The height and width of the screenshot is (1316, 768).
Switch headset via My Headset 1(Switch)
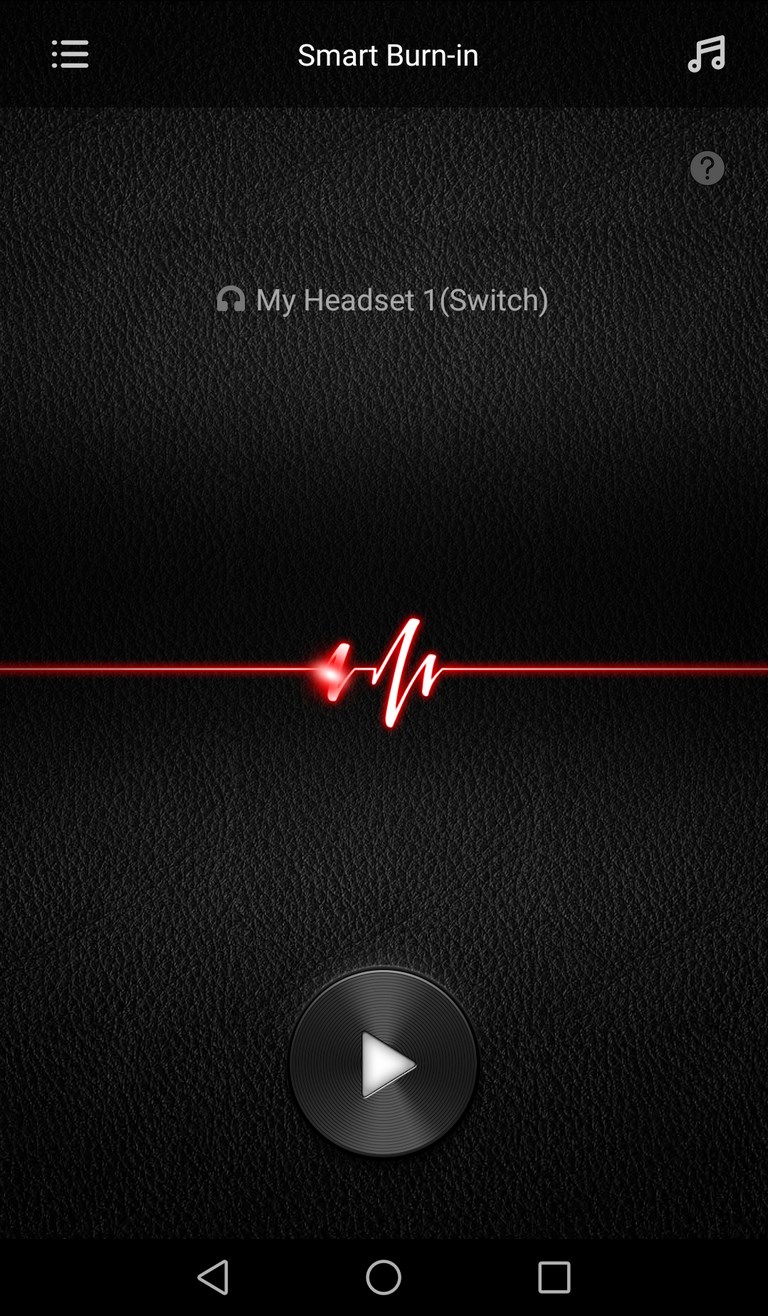pyautogui.click(x=383, y=300)
